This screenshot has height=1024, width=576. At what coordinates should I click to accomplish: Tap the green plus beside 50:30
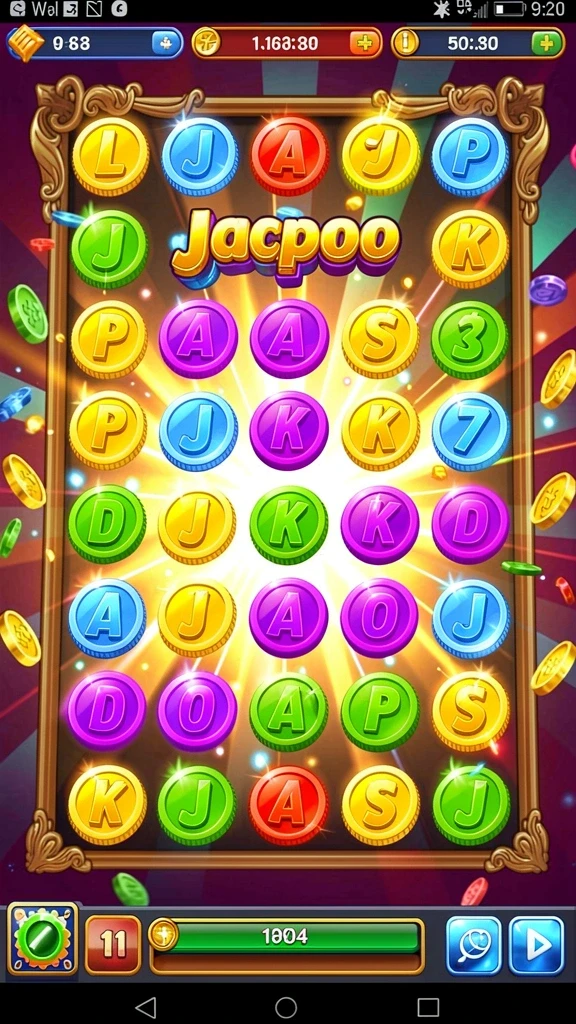pyautogui.click(x=546, y=44)
